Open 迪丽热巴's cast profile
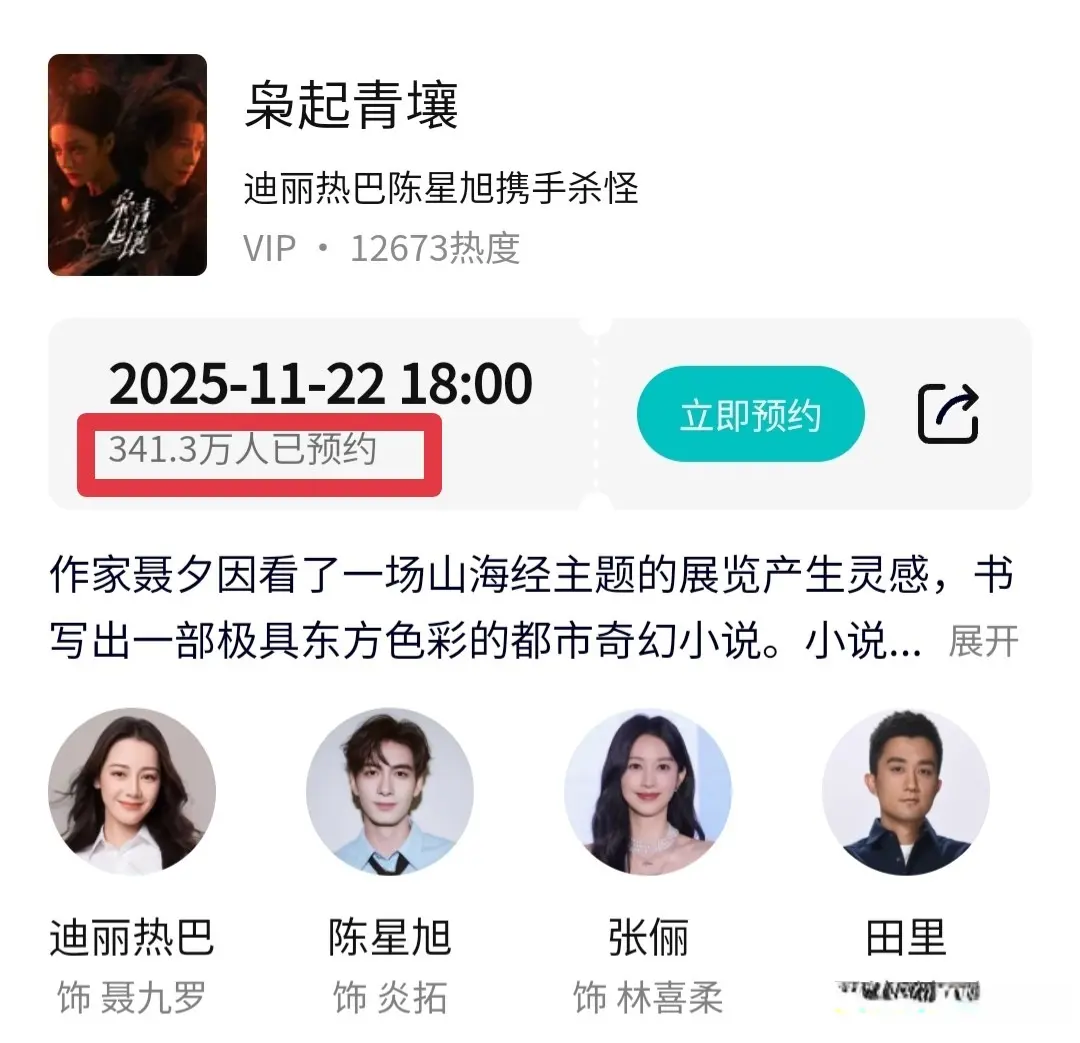Viewport: 1080px width, 1043px height. coord(132,792)
